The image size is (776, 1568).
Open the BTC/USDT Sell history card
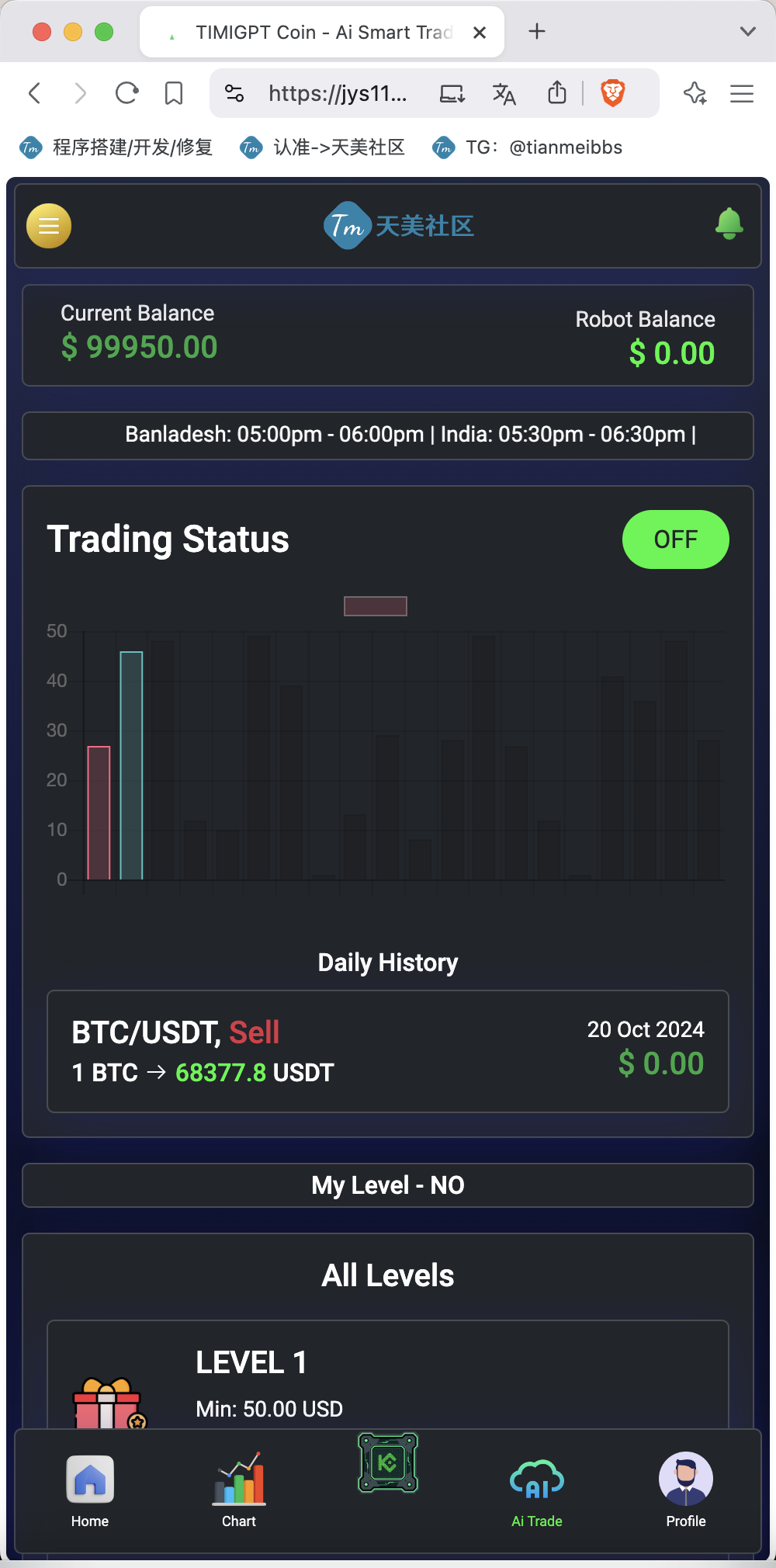[x=388, y=1051]
